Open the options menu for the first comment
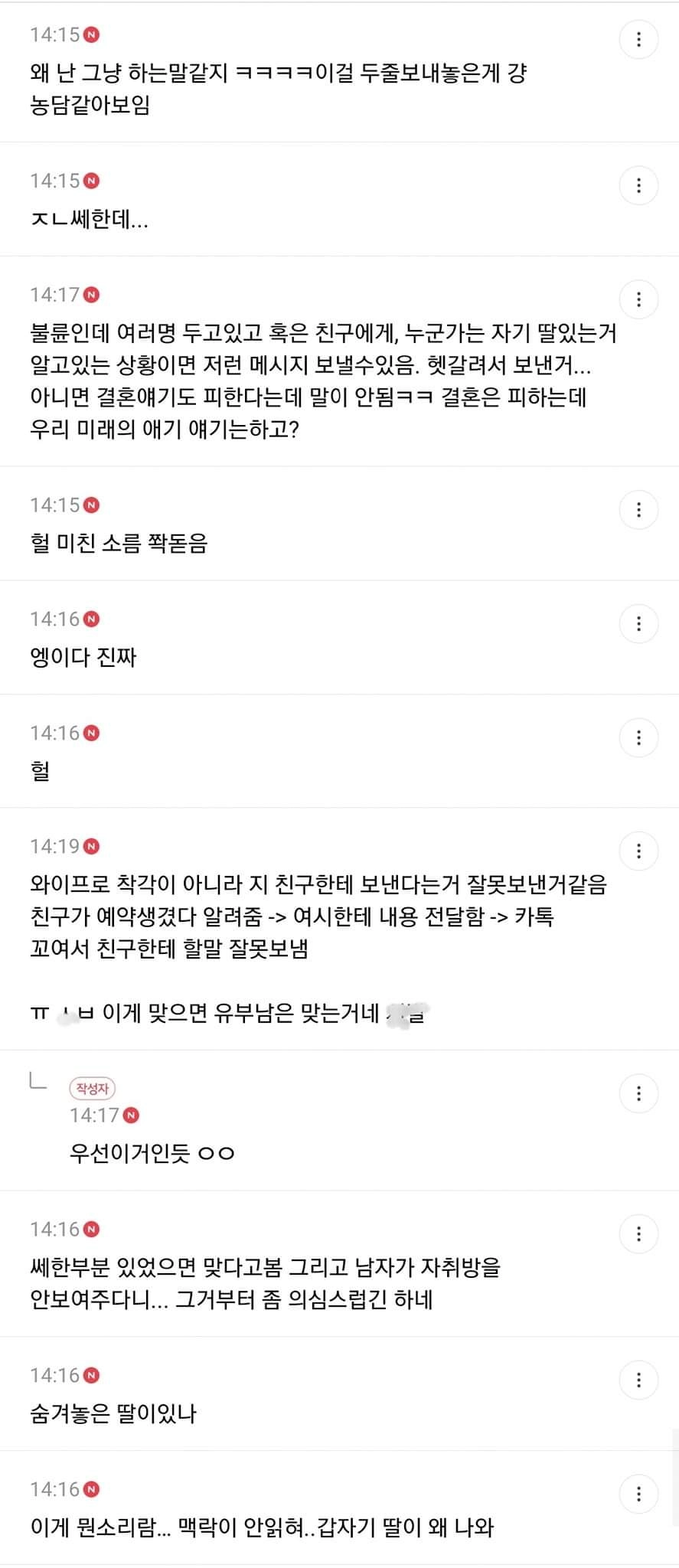The width and height of the screenshot is (679, 1568). (x=638, y=40)
